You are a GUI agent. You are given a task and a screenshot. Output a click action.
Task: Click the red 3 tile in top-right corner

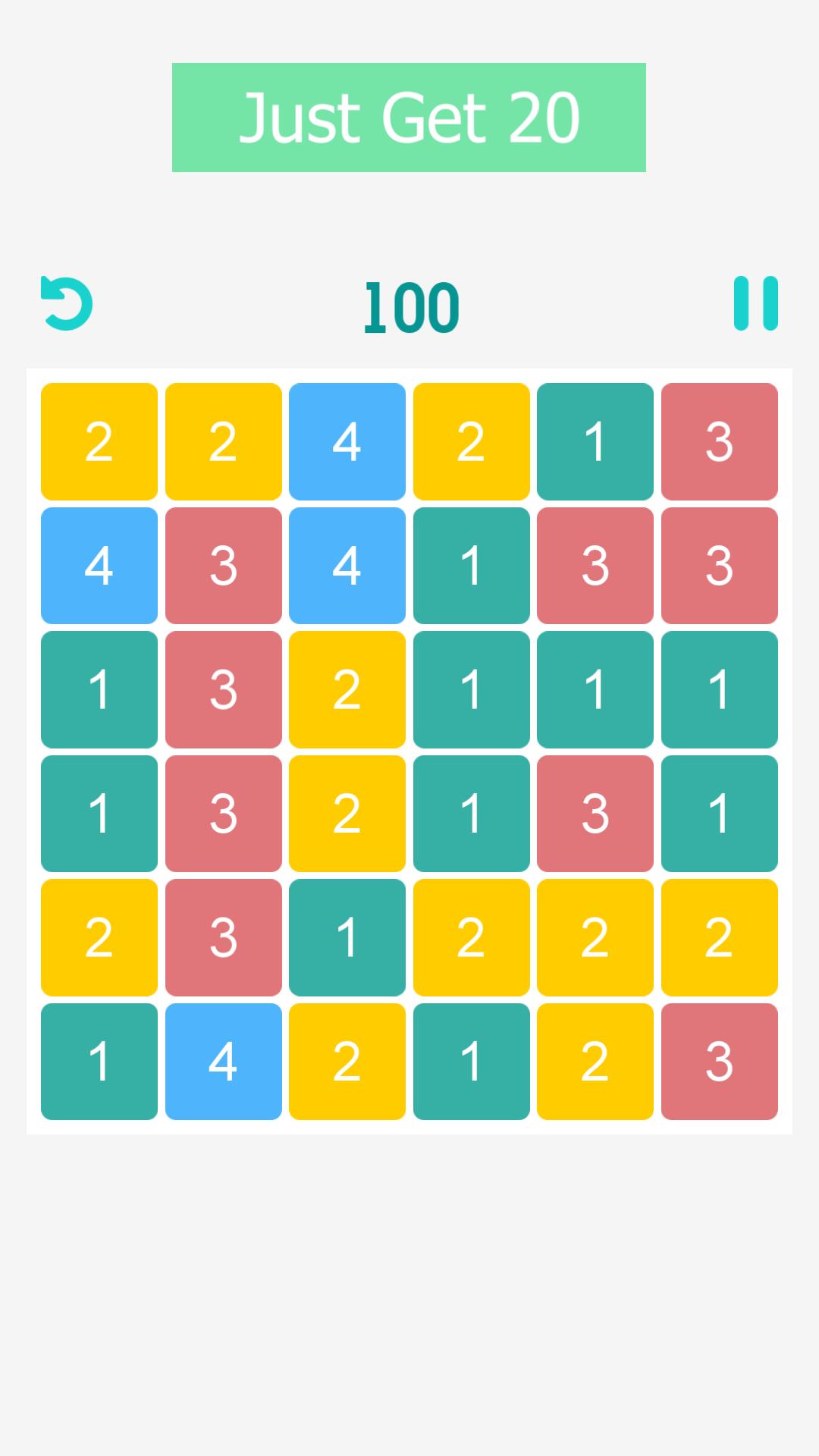[720, 443]
